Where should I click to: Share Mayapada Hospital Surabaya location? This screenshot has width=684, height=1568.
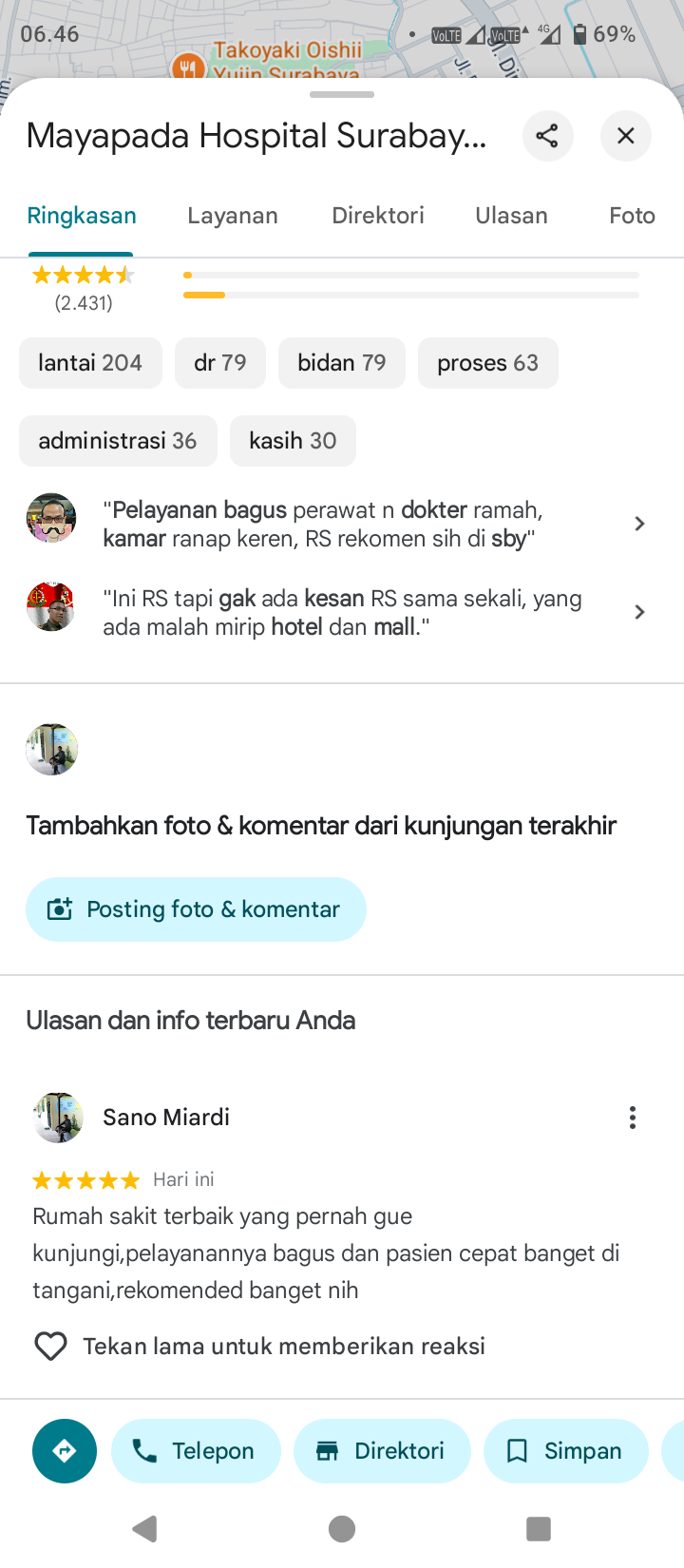(x=547, y=136)
